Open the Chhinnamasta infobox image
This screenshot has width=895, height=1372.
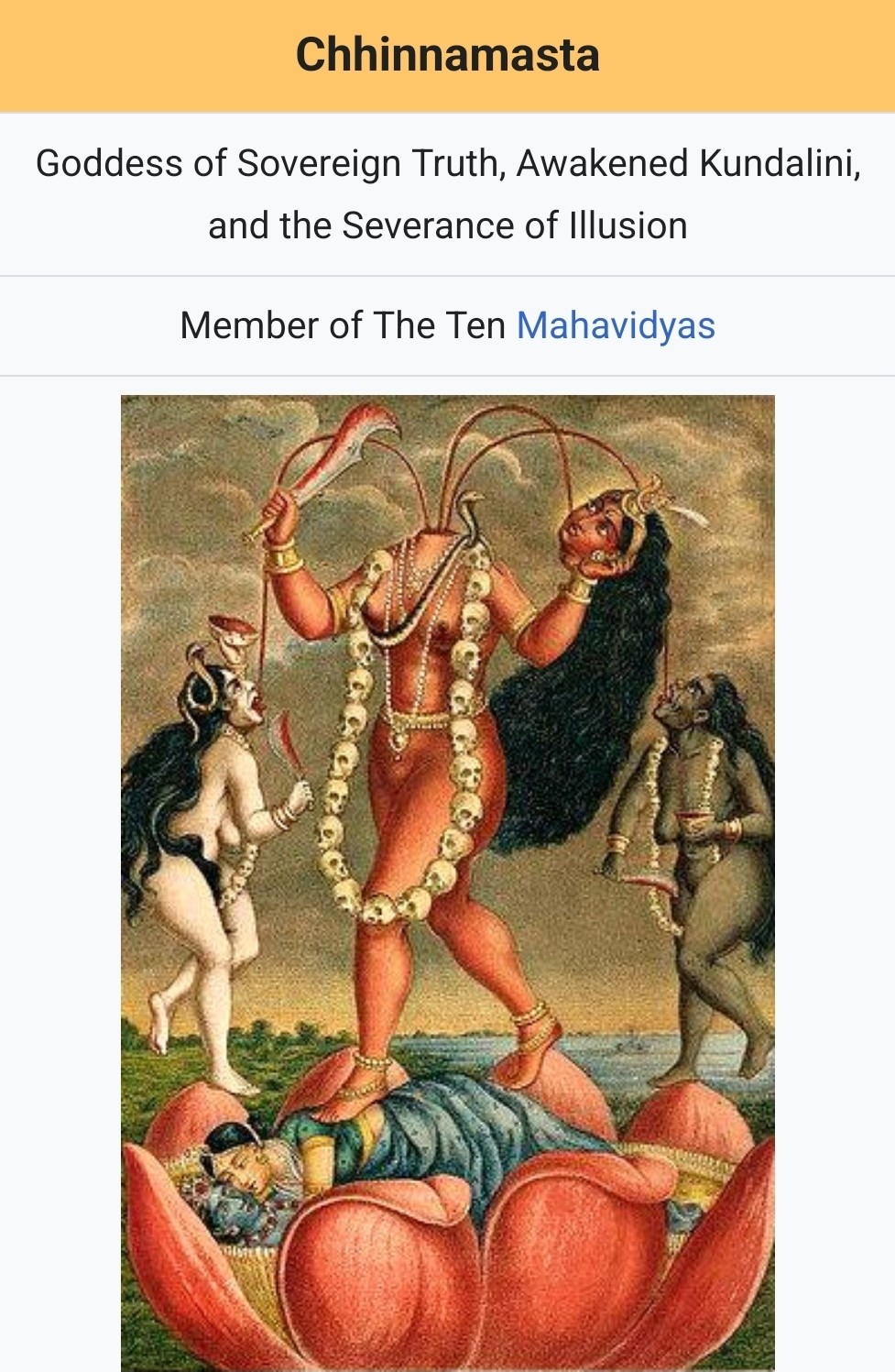pos(447,882)
